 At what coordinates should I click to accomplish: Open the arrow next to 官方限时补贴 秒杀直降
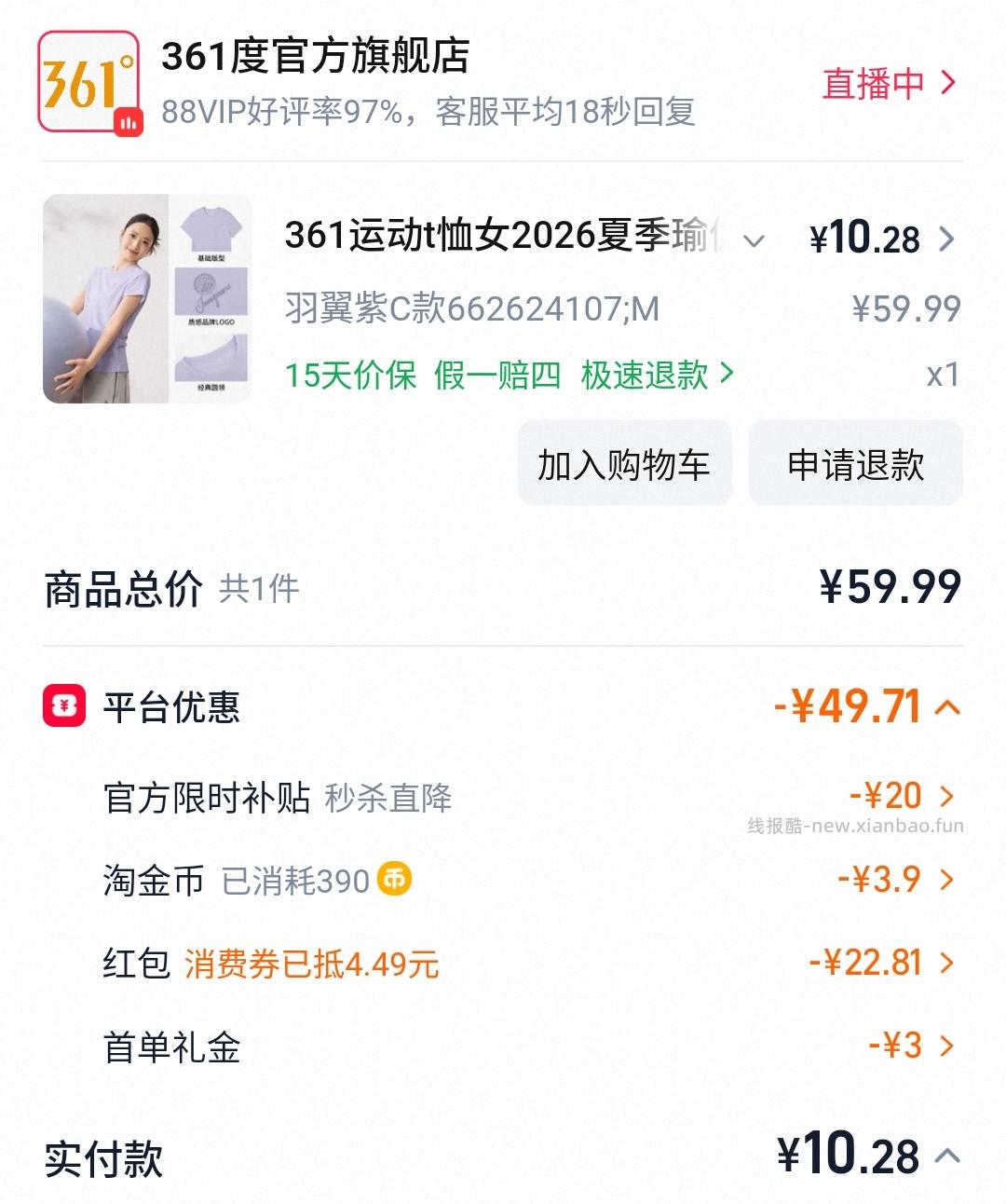947,797
